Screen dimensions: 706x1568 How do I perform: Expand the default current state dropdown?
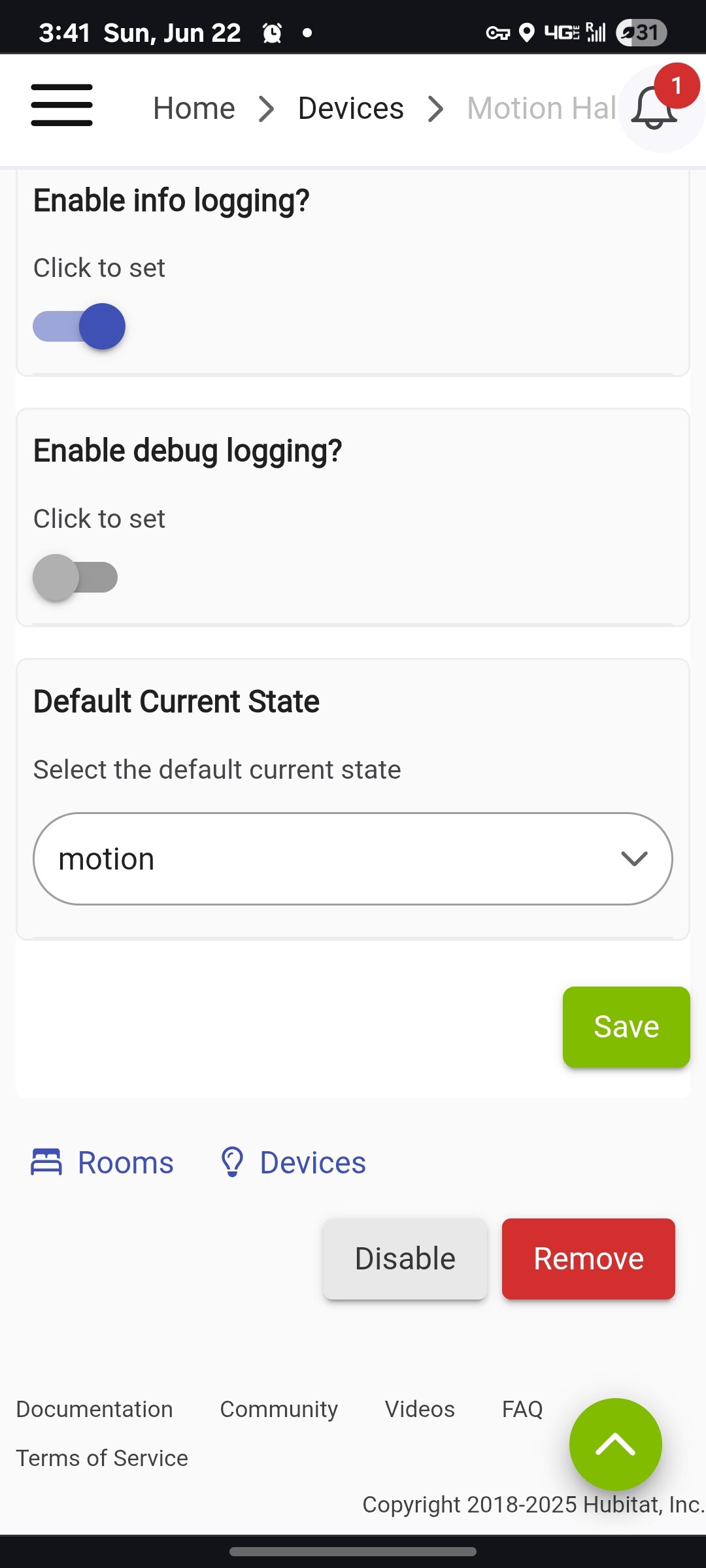tap(353, 858)
